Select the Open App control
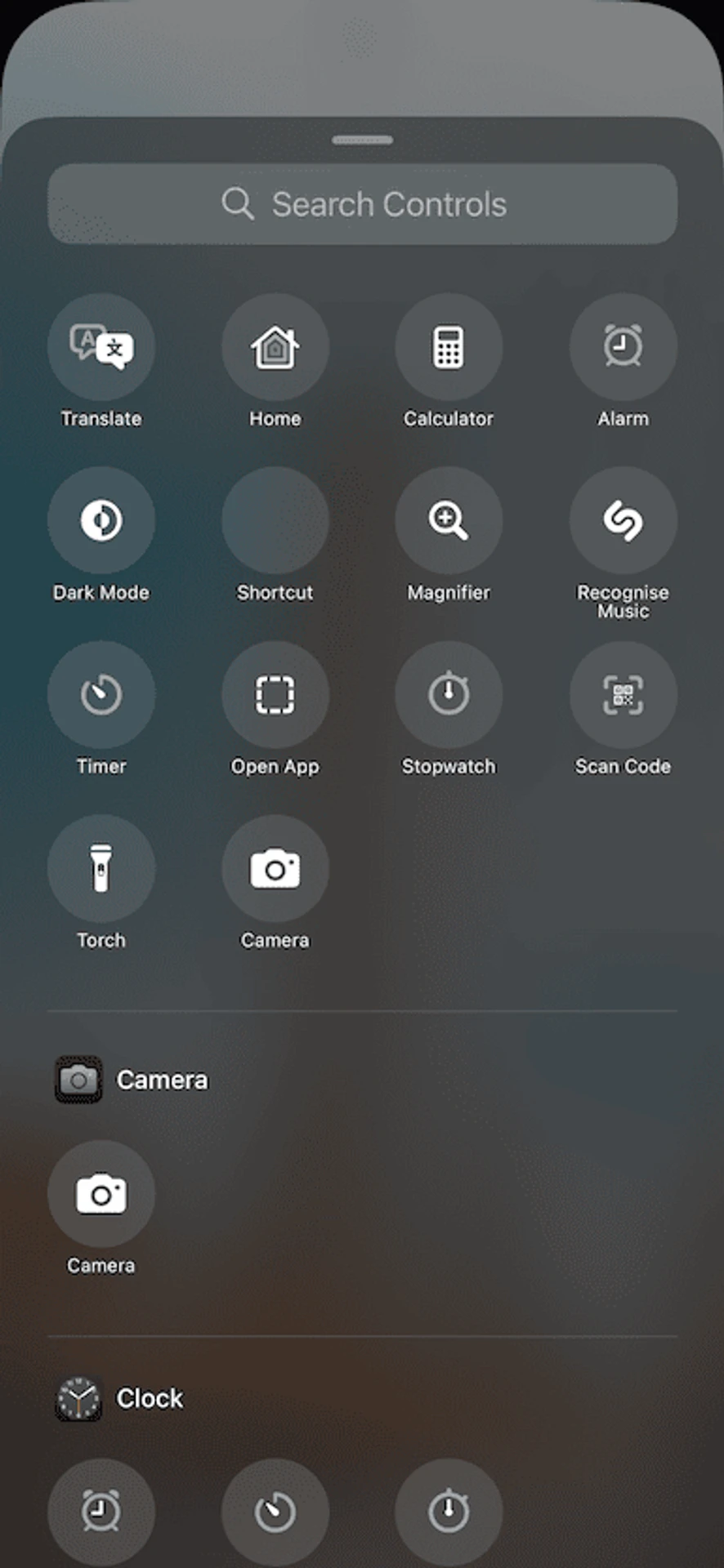The image size is (724, 1568). 275,694
